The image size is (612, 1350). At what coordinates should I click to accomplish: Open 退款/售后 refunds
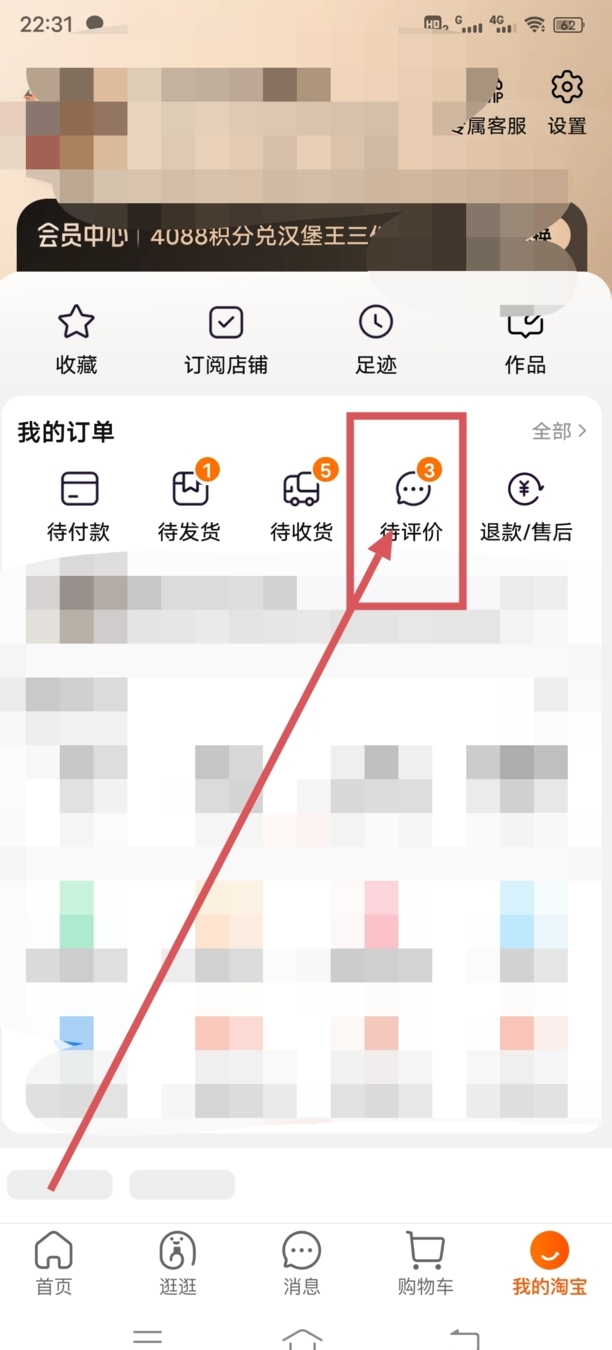click(x=526, y=505)
